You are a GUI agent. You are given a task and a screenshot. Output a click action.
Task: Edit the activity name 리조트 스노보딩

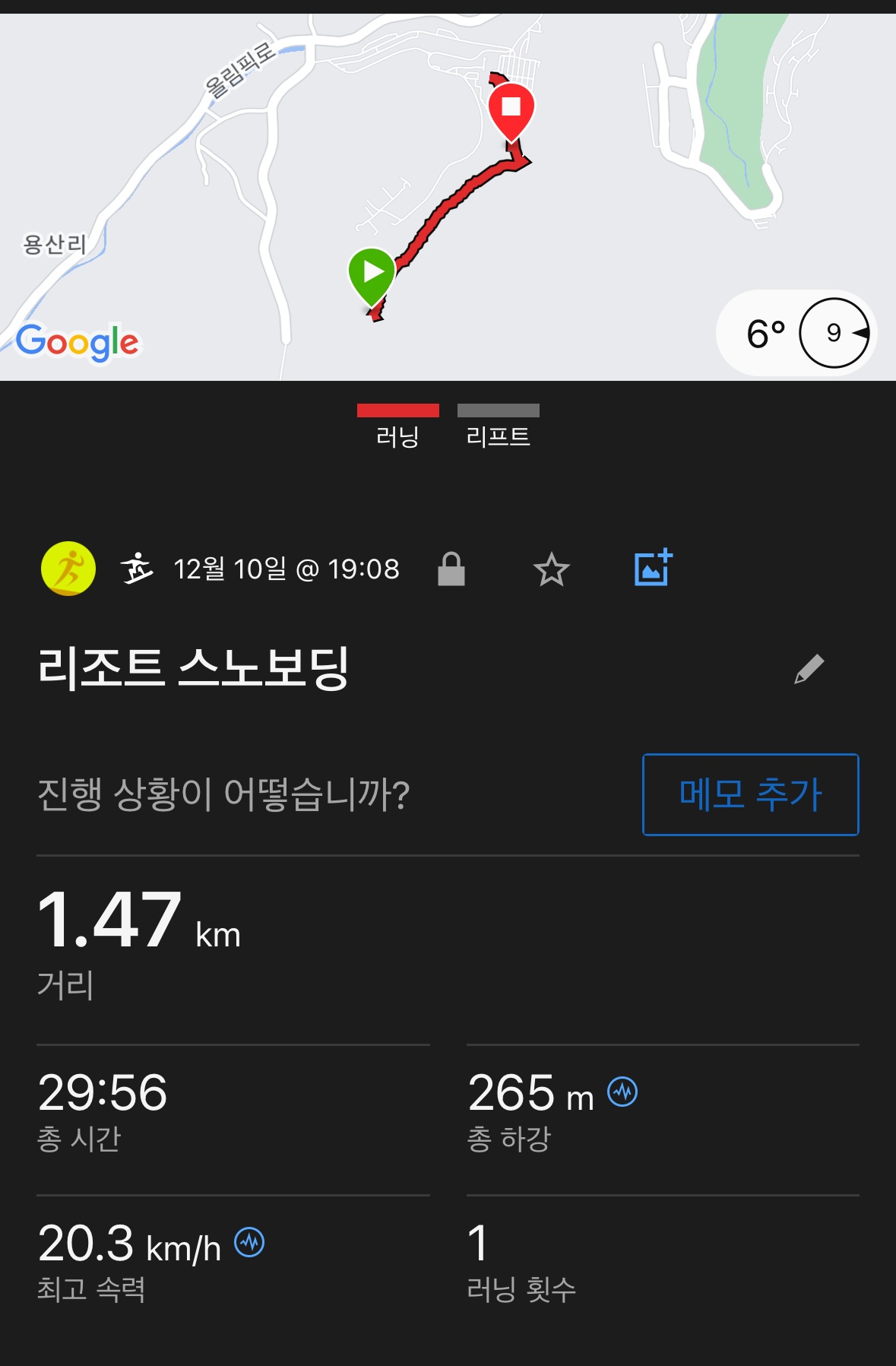809,669
